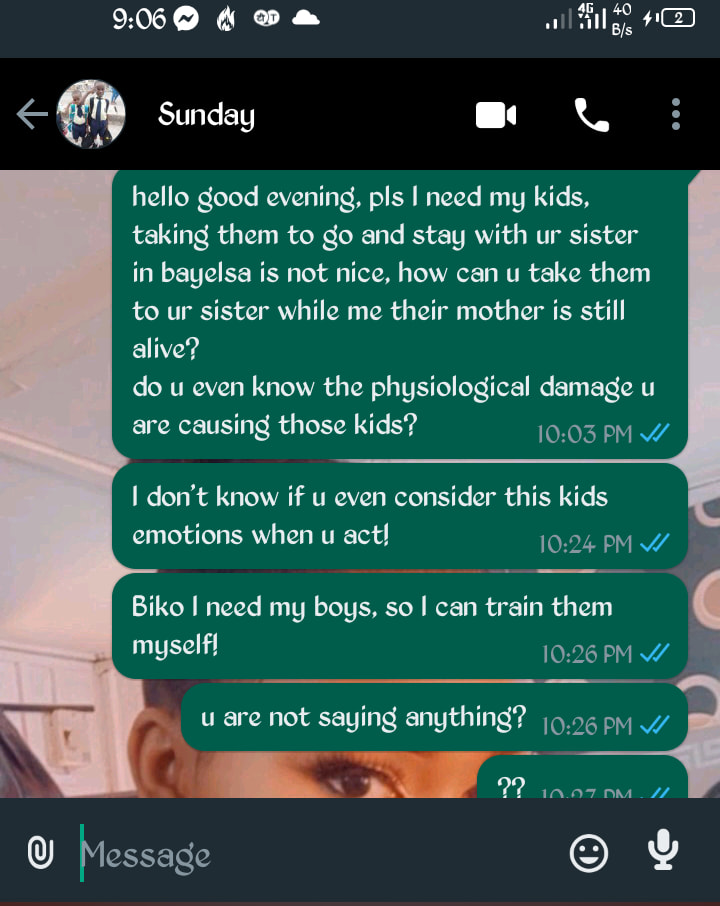
Task: Open the emoji picker
Action: [x=588, y=853]
